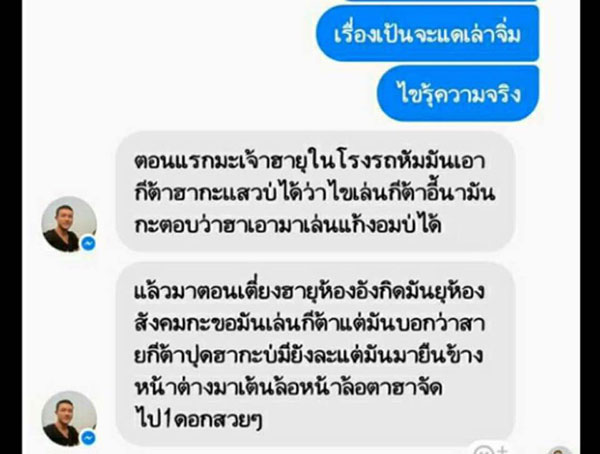Open sender's avatar beside the ตอนแรกมะเจ้าฮายุ message
This screenshot has height=454, width=600.
[69, 224]
